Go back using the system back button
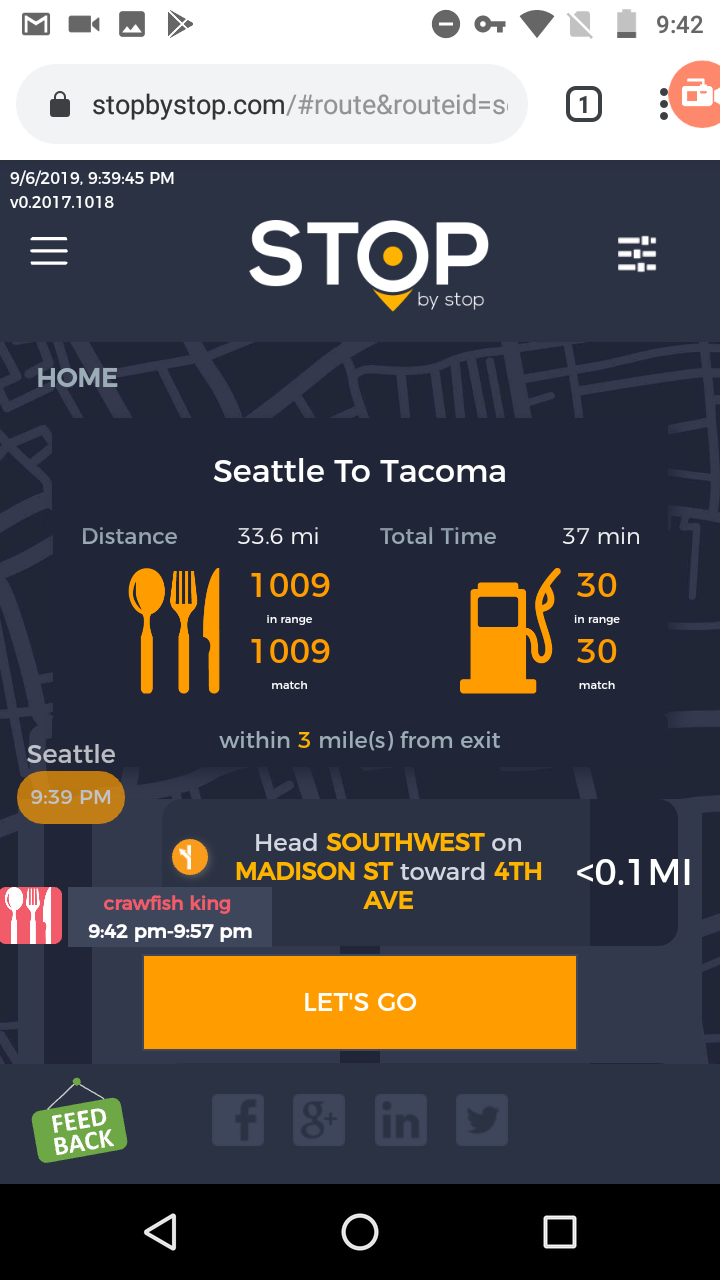Image resolution: width=720 pixels, height=1280 pixels. 160,1232
